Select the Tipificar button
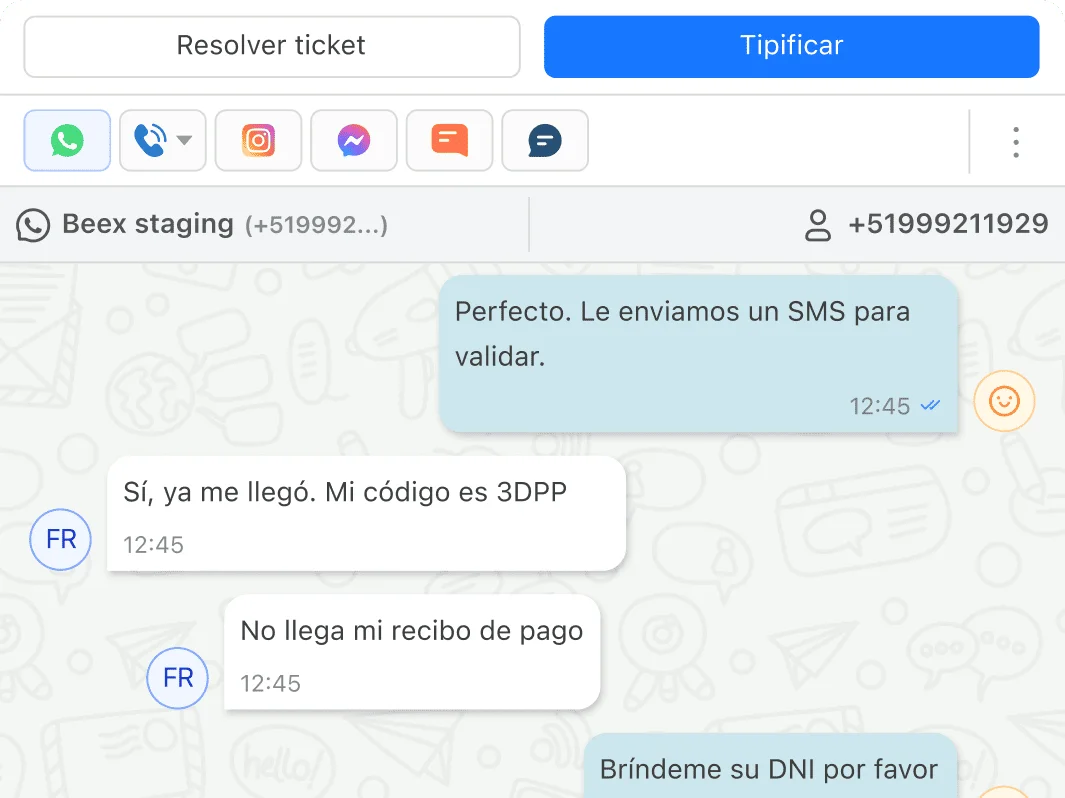 click(791, 46)
